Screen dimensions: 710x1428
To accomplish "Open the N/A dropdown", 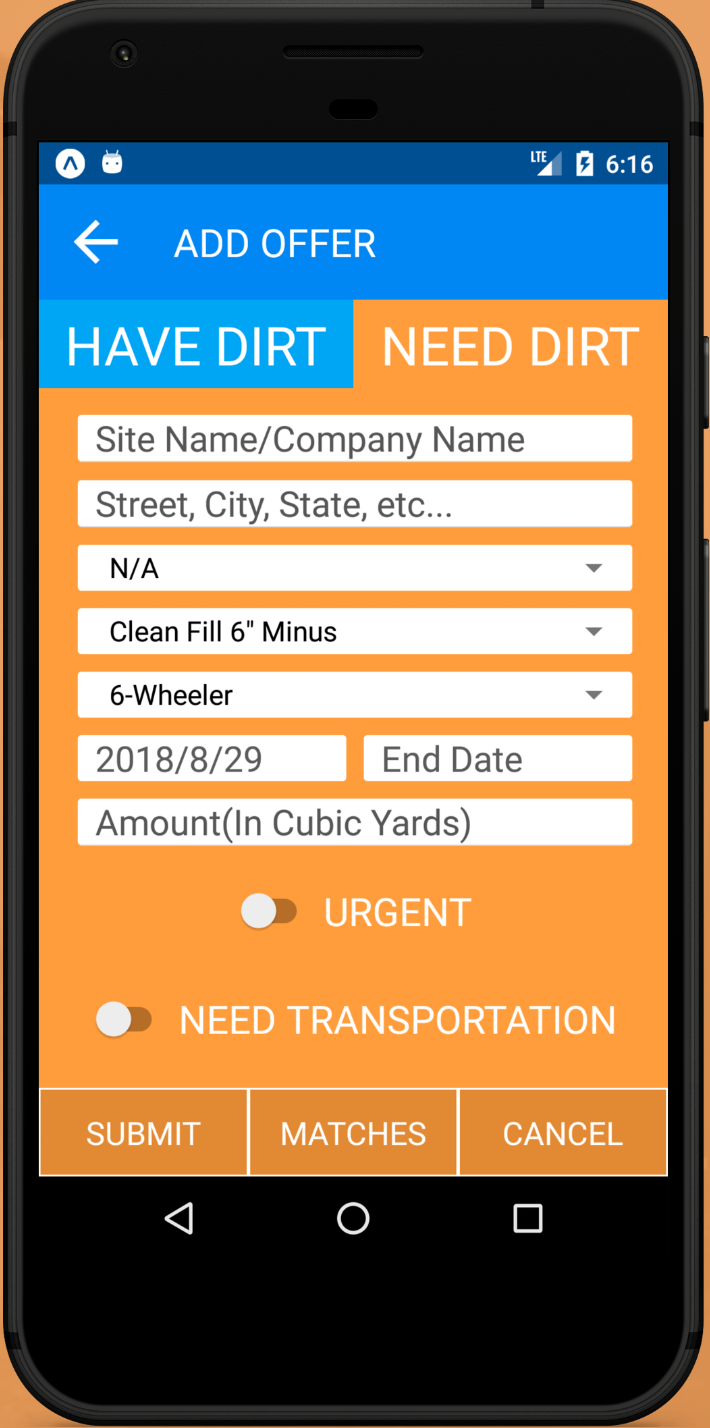I will coord(354,568).
